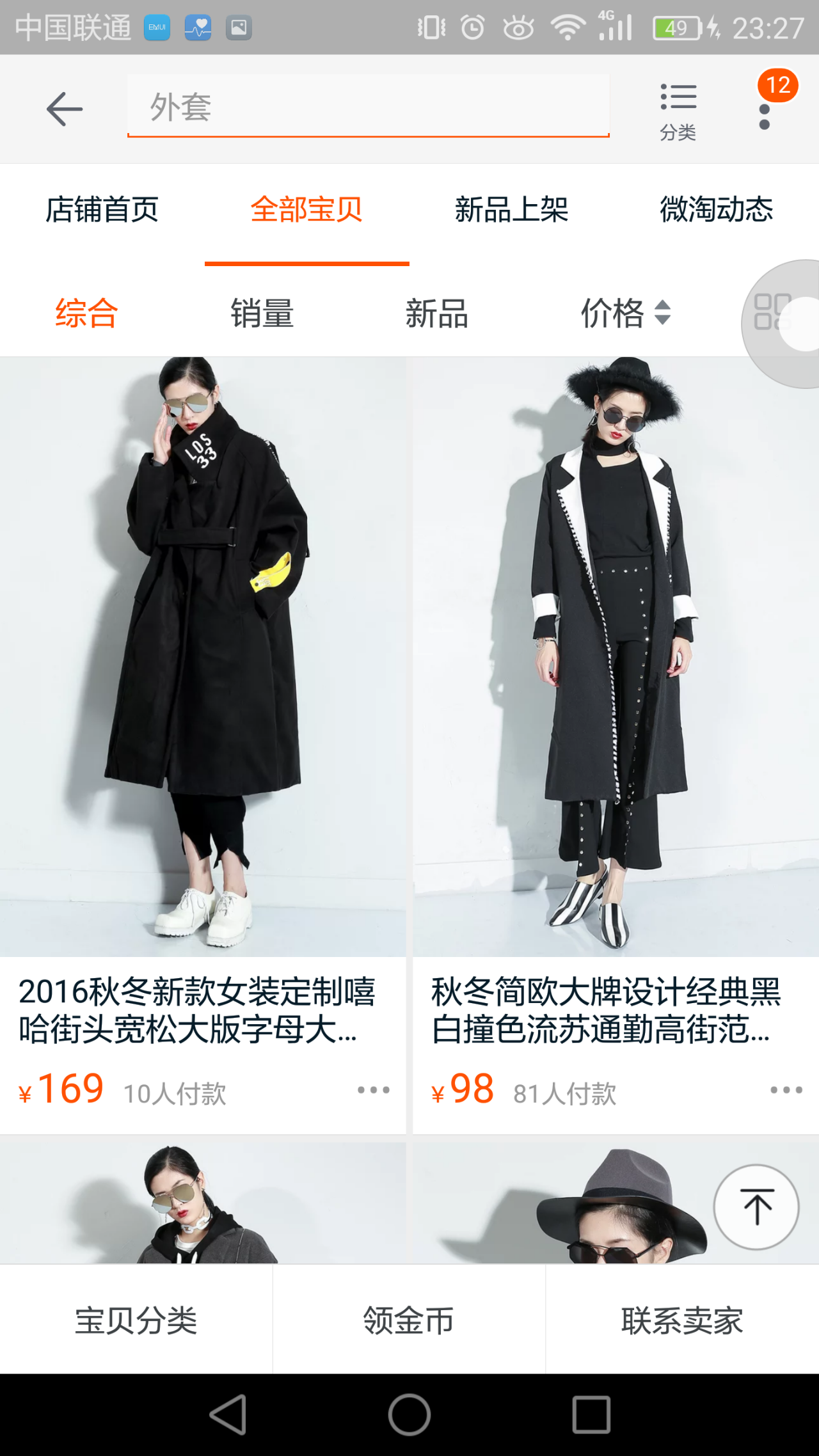Sort items by 新品
This screenshot has width=819, height=1456.
[x=437, y=313]
